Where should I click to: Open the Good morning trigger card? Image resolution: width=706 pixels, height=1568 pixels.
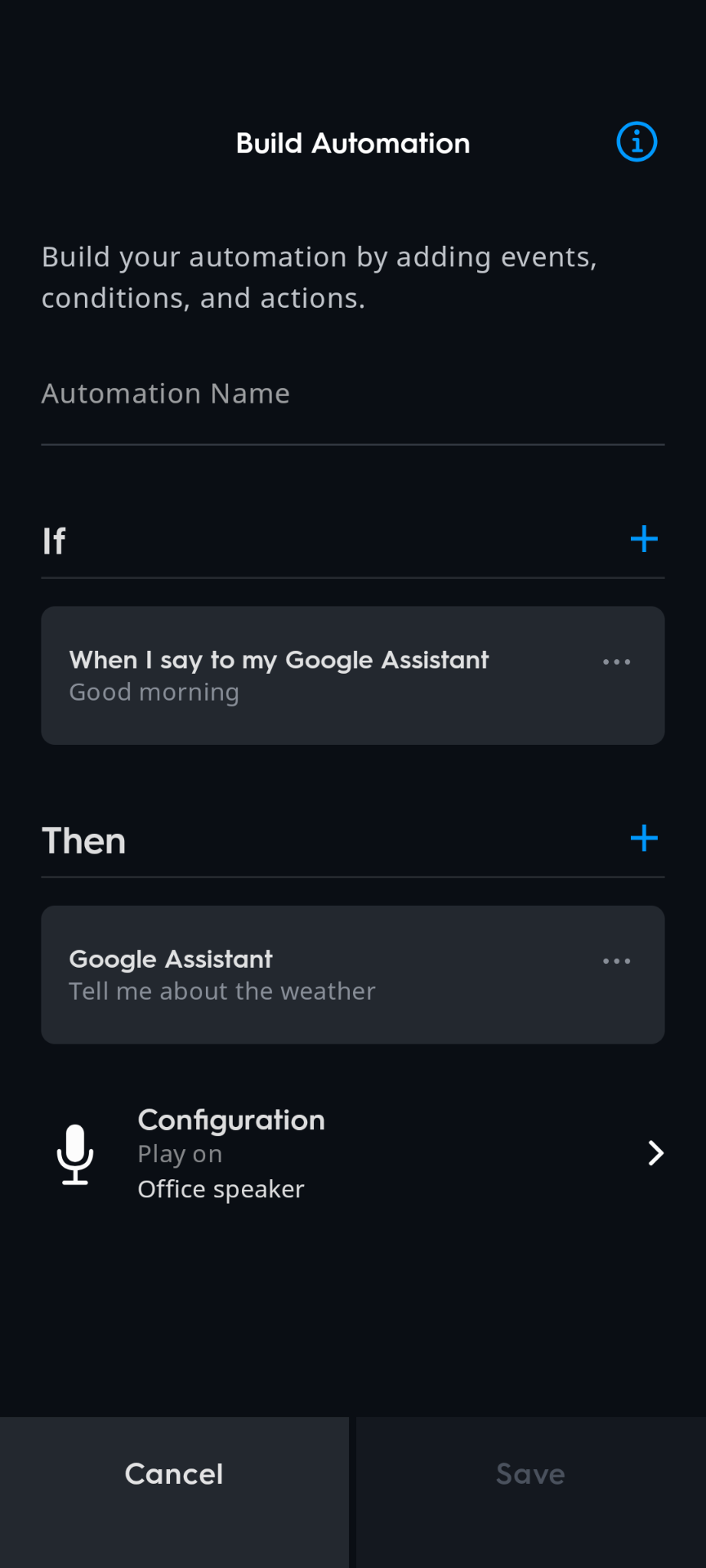point(327,676)
